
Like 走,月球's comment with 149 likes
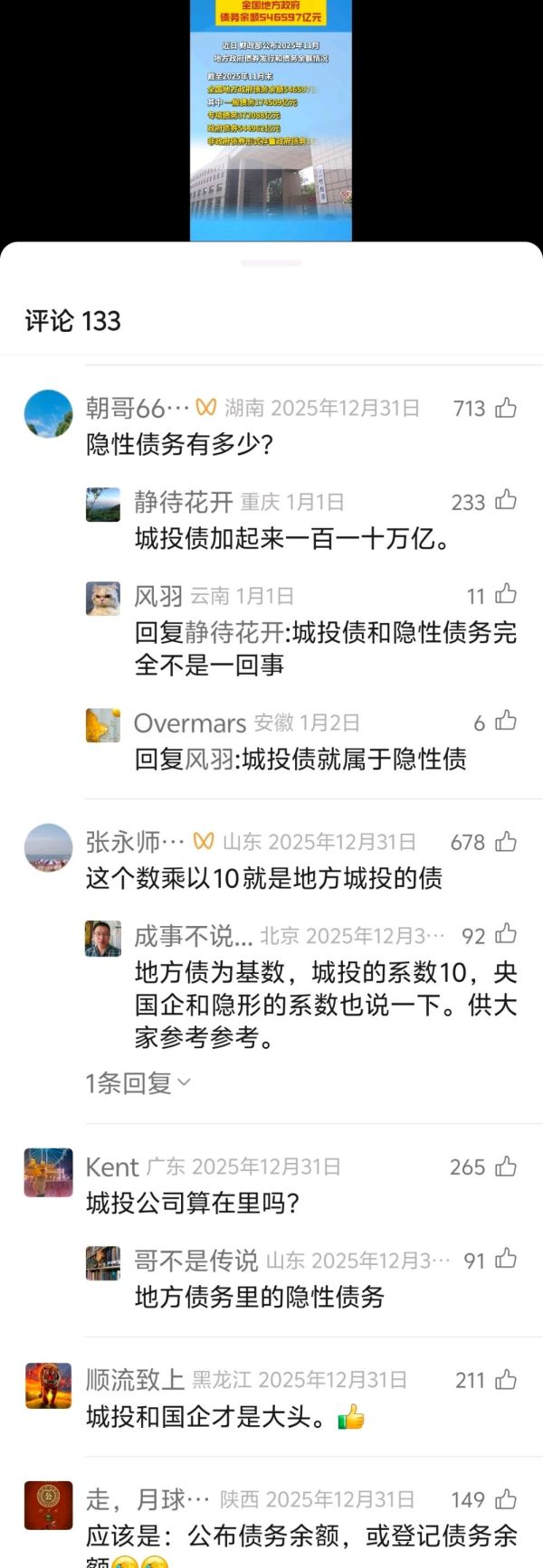506,1499
